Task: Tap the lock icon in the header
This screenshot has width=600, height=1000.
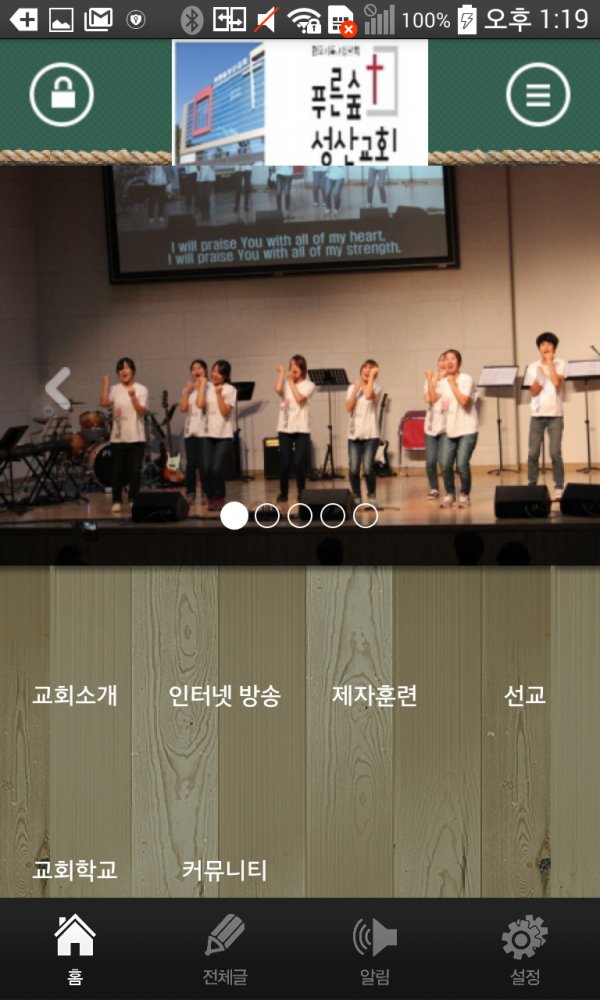Action: 62,95
